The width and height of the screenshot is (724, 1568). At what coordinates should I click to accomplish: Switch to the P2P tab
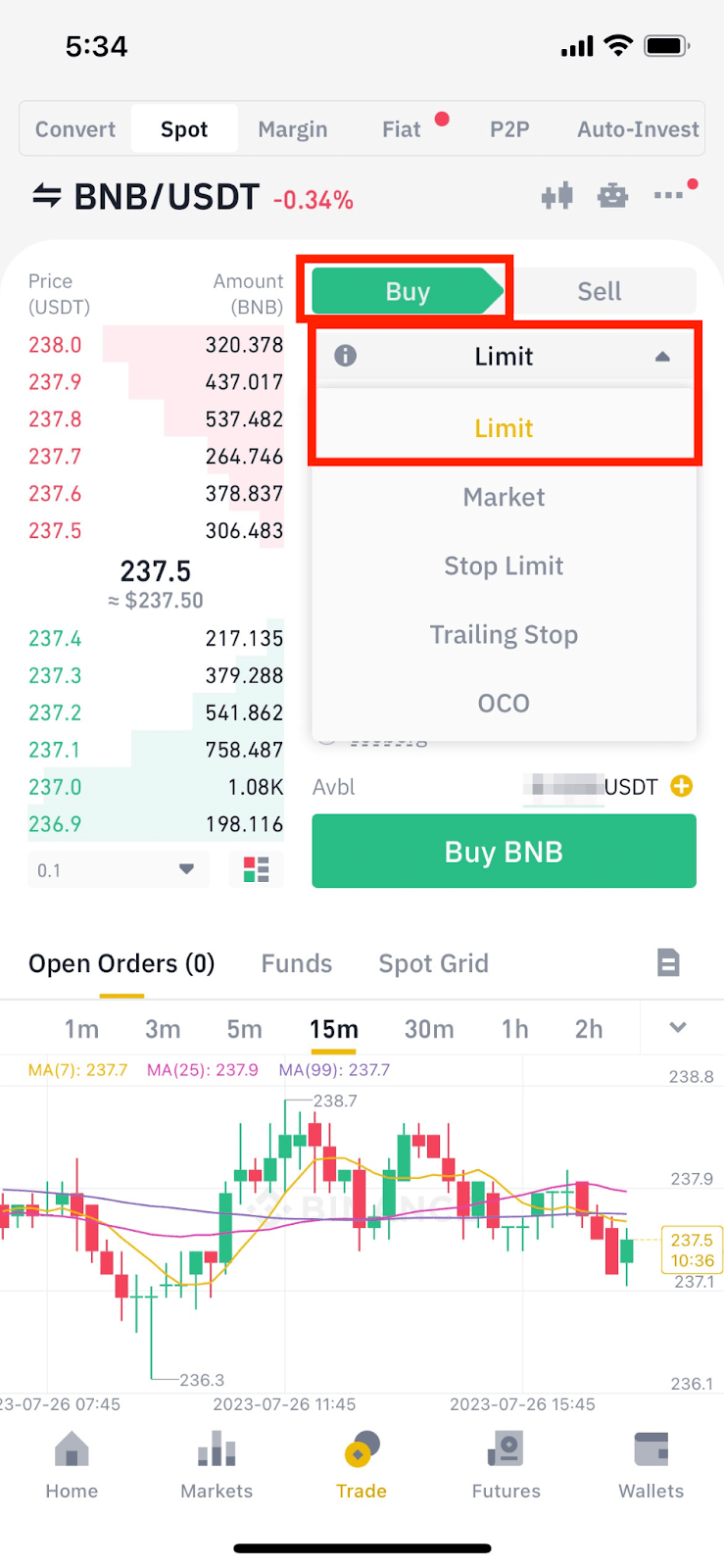(509, 129)
